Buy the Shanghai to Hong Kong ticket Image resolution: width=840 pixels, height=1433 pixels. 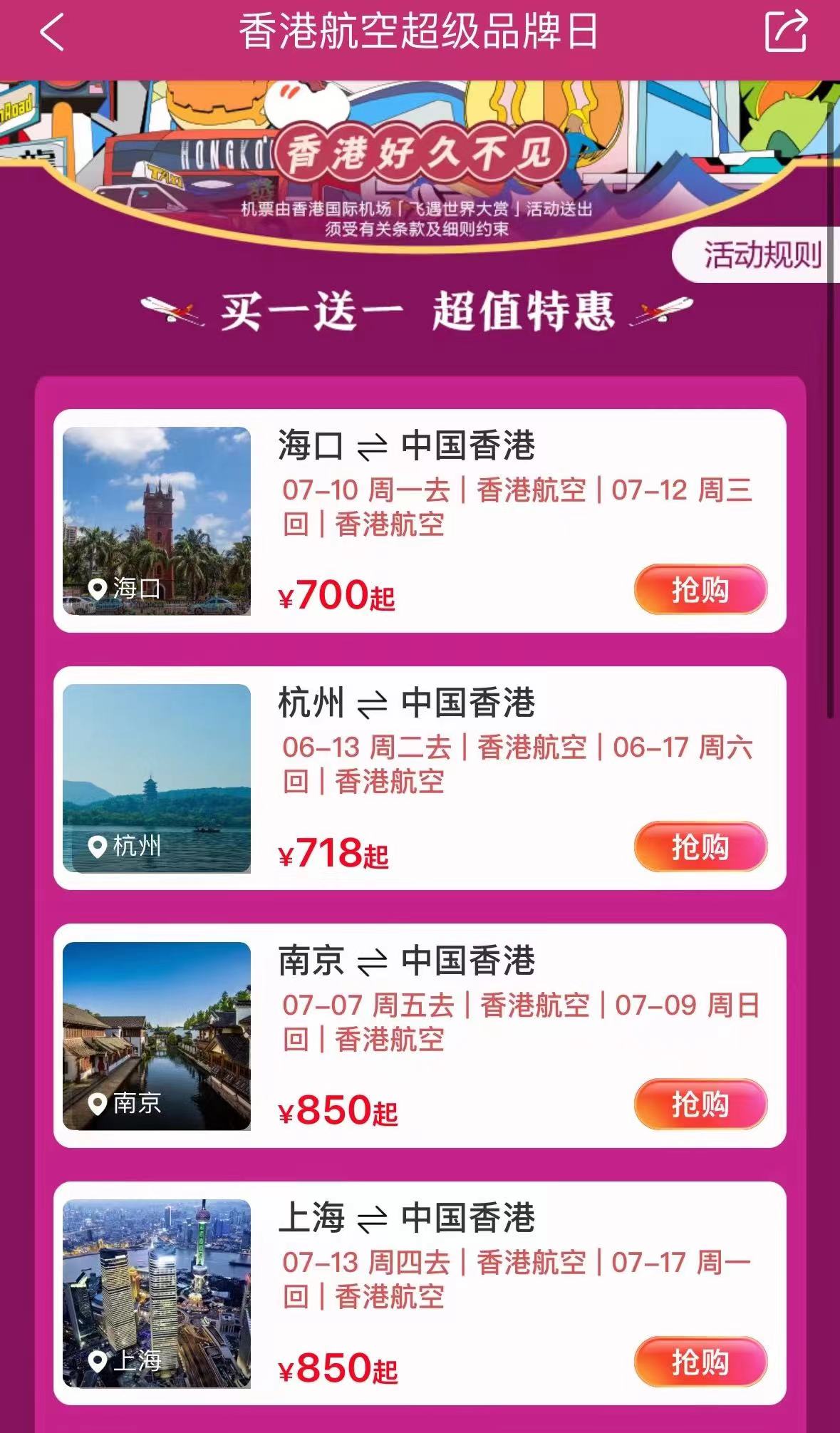point(700,1362)
